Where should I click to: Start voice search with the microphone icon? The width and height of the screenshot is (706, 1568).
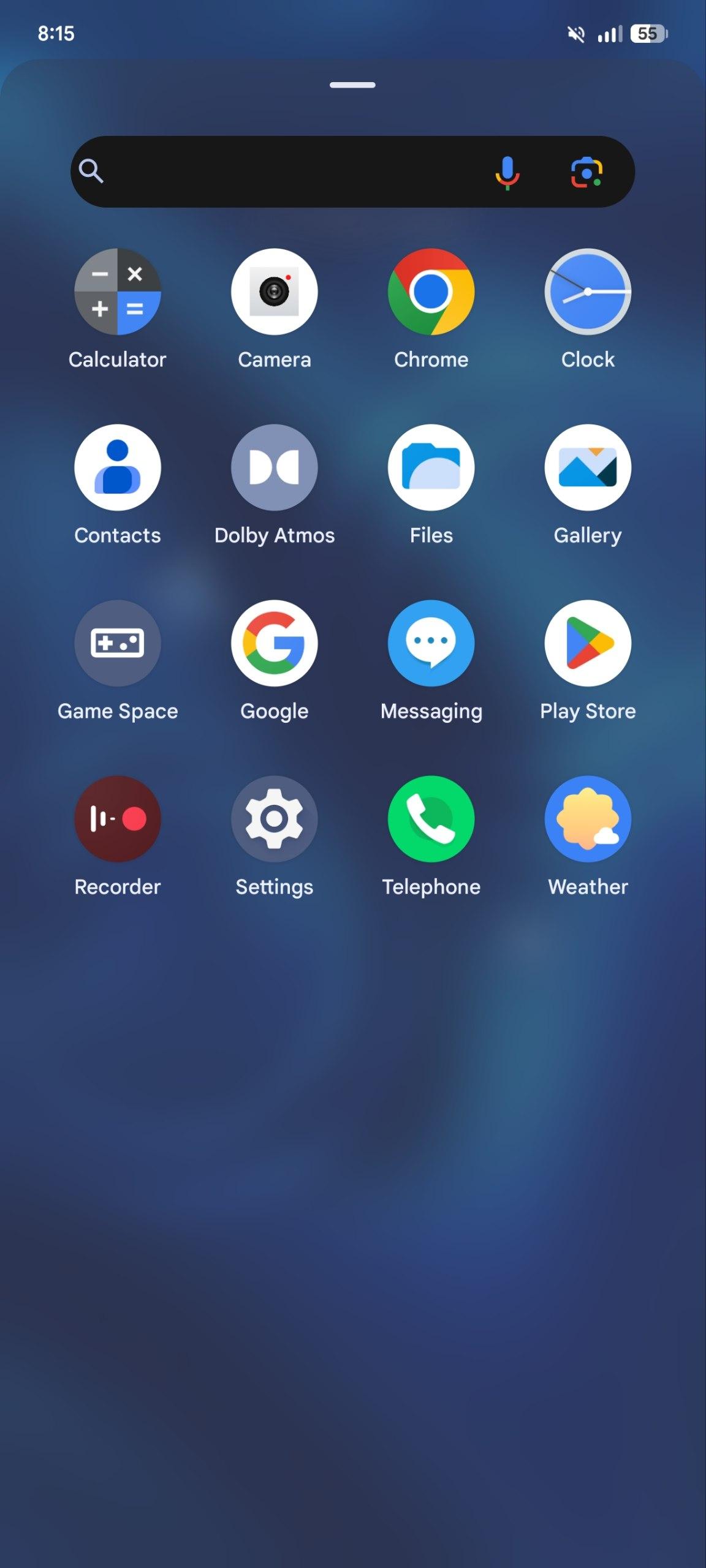pyautogui.click(x=507, y=172)
